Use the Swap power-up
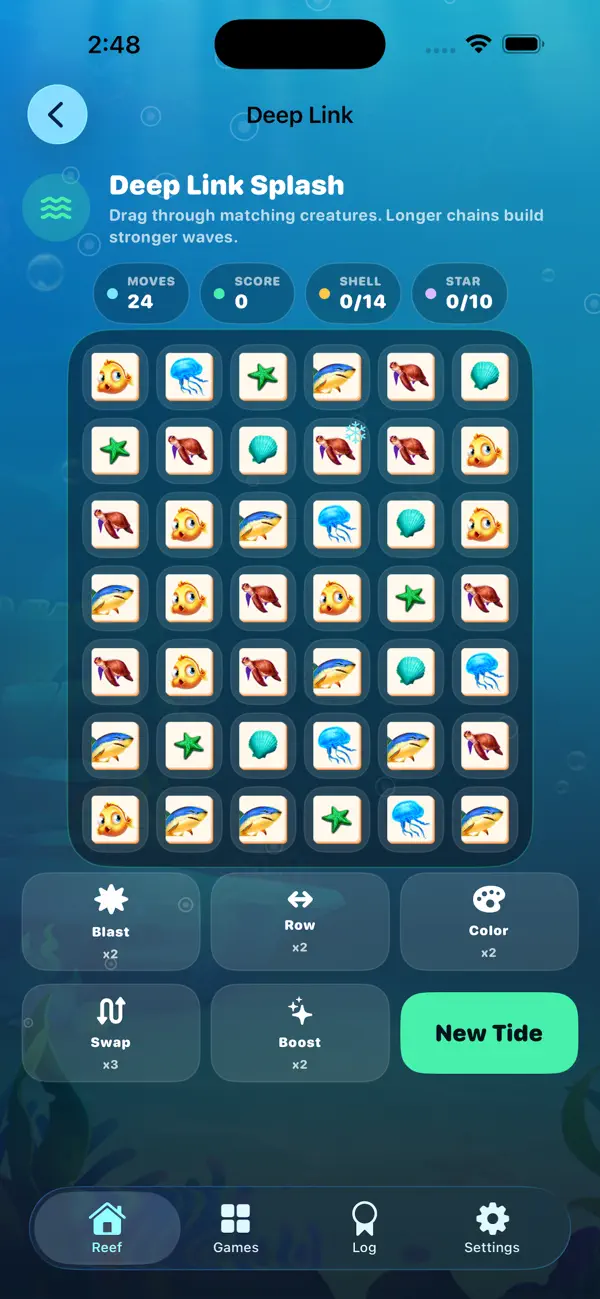This screenshot has height=1299, width=600. tap(111, 1033)
